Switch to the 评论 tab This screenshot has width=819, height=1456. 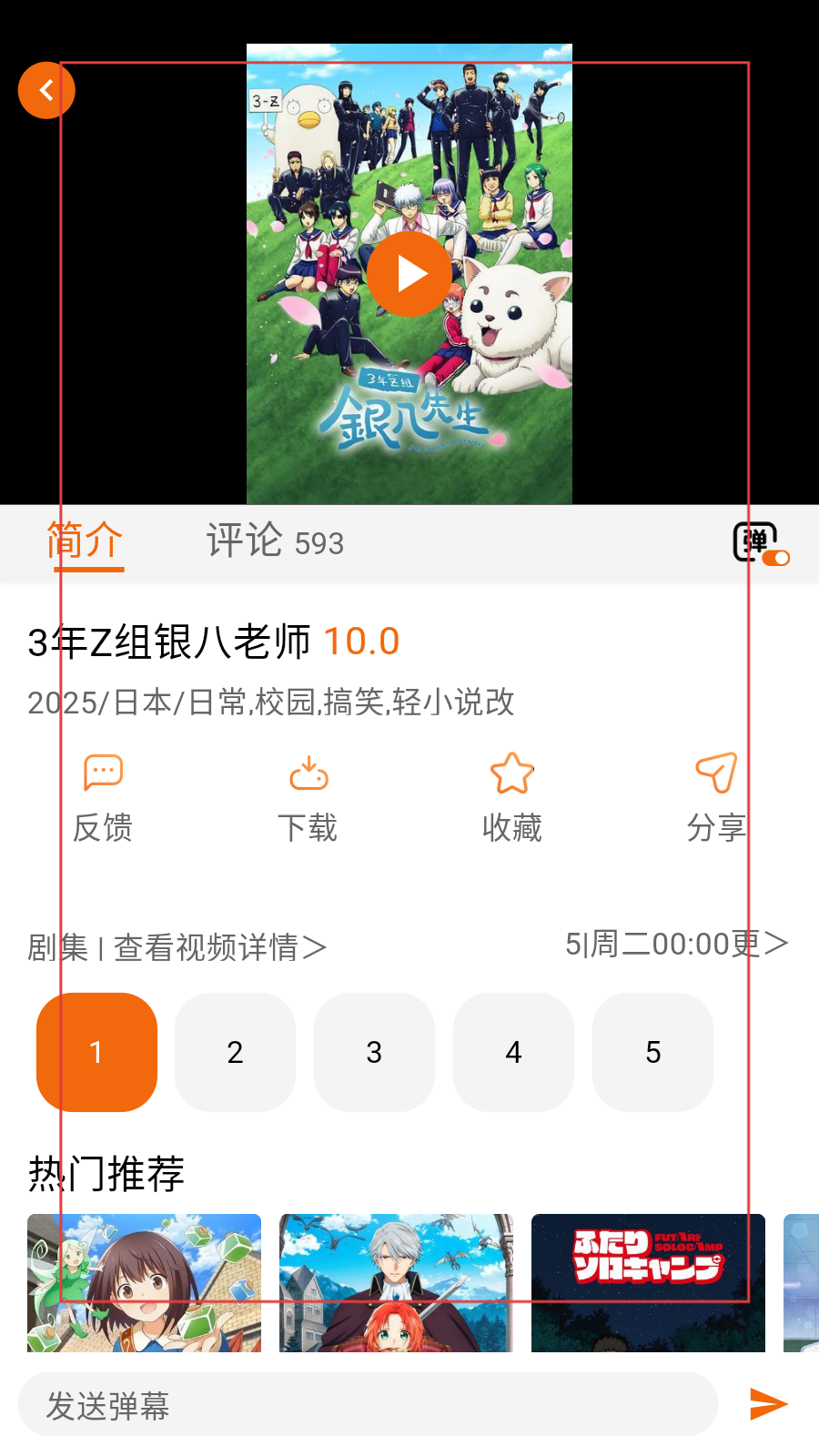pyautogui.click(x=274, y=541)
